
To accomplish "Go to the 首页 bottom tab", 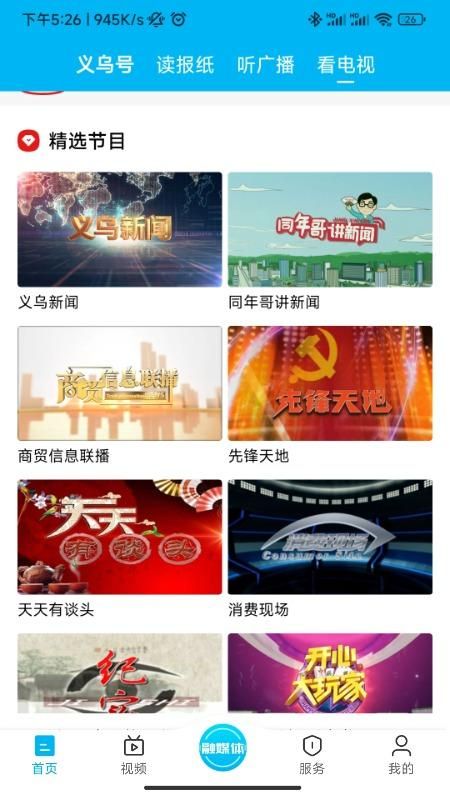I will (45, 756).
